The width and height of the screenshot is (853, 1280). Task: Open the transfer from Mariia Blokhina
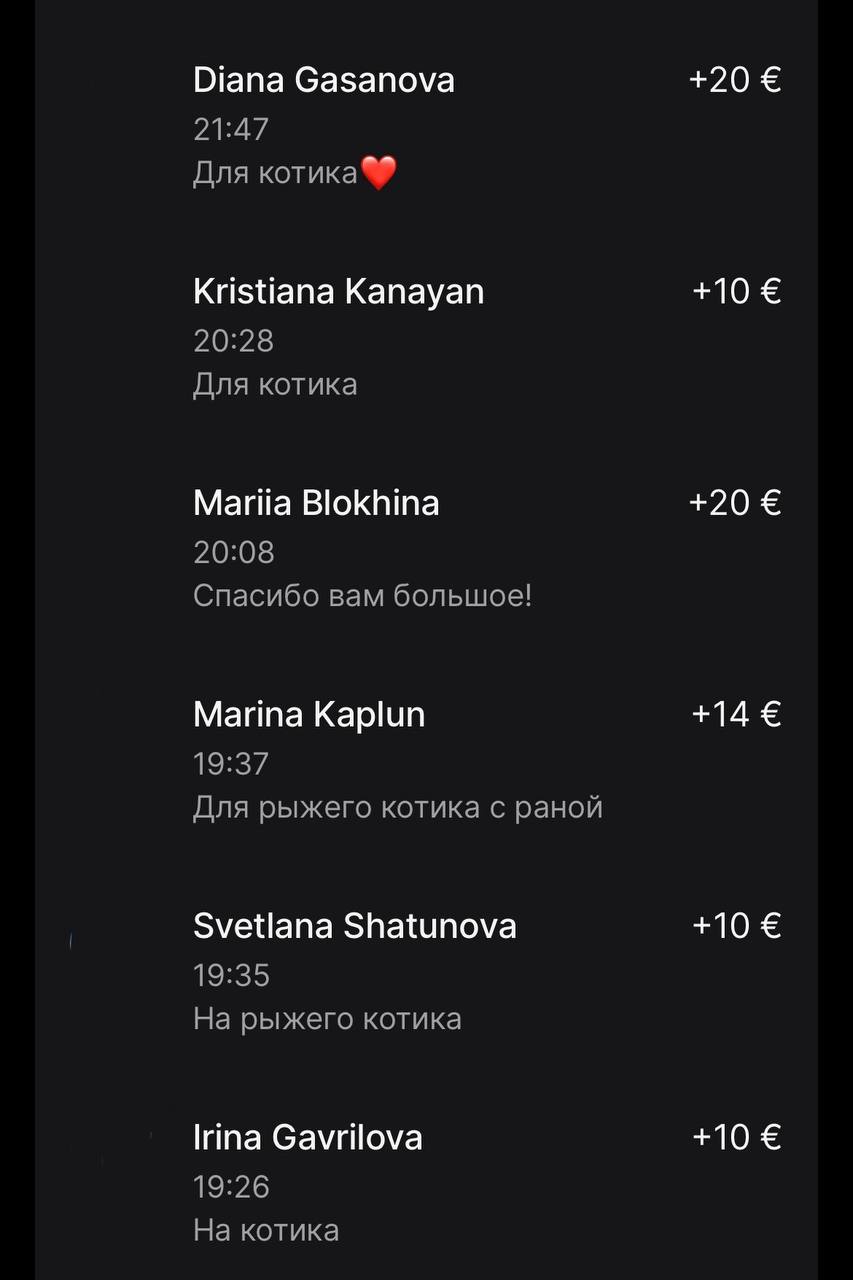pyautogui.click(x=316, y=503)
